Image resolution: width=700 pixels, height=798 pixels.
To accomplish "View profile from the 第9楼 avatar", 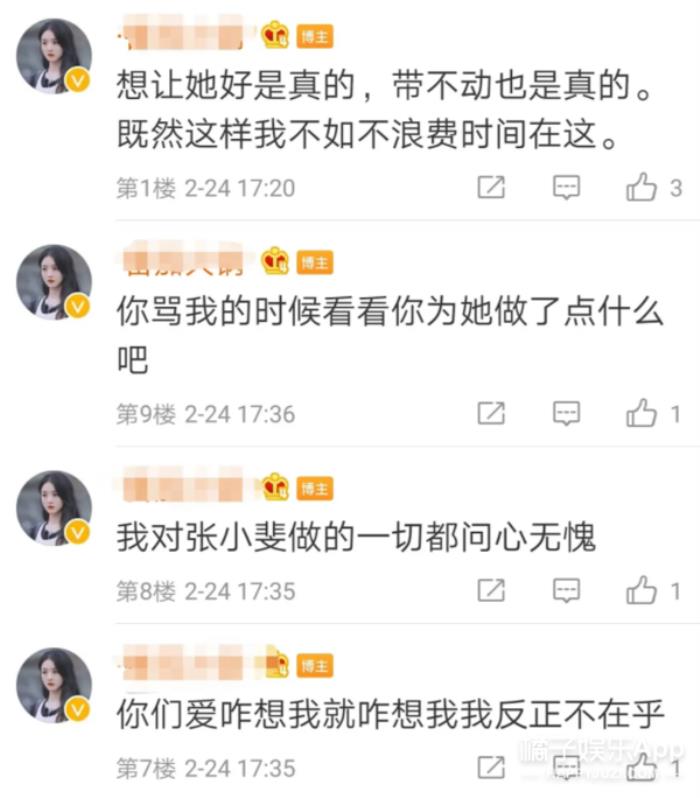I will coord(54,282).
